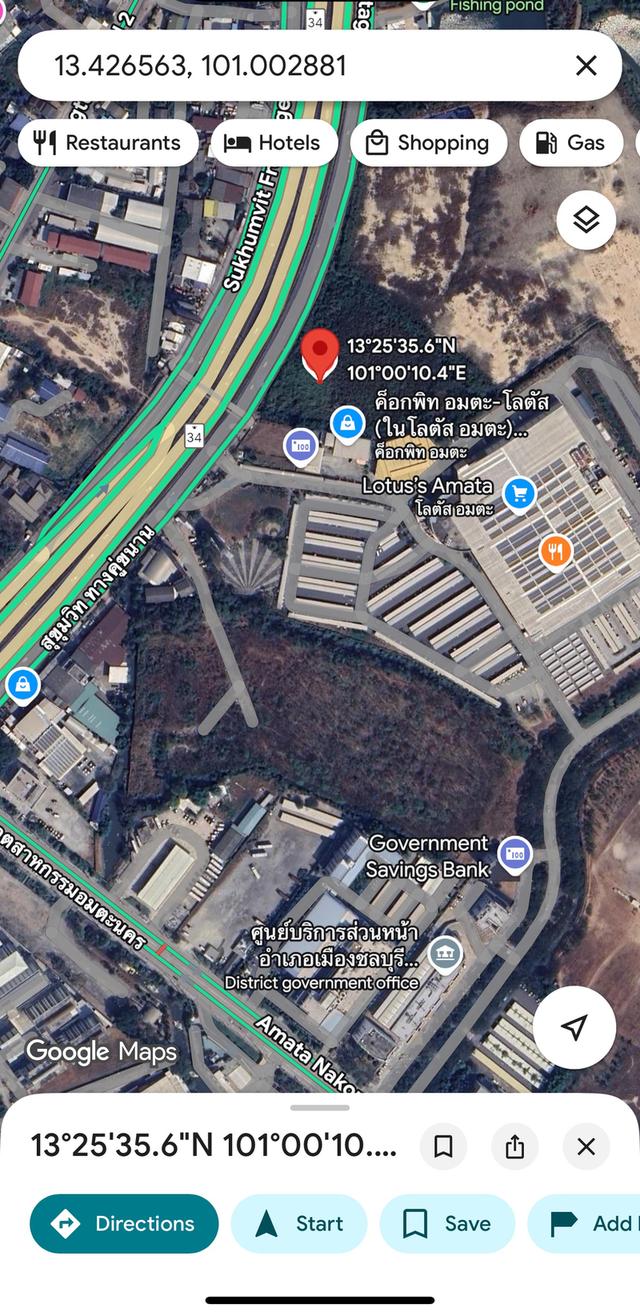Bookmark this location from the info sheet
The image size is (640, 1316).
[x=443, y=1146]
